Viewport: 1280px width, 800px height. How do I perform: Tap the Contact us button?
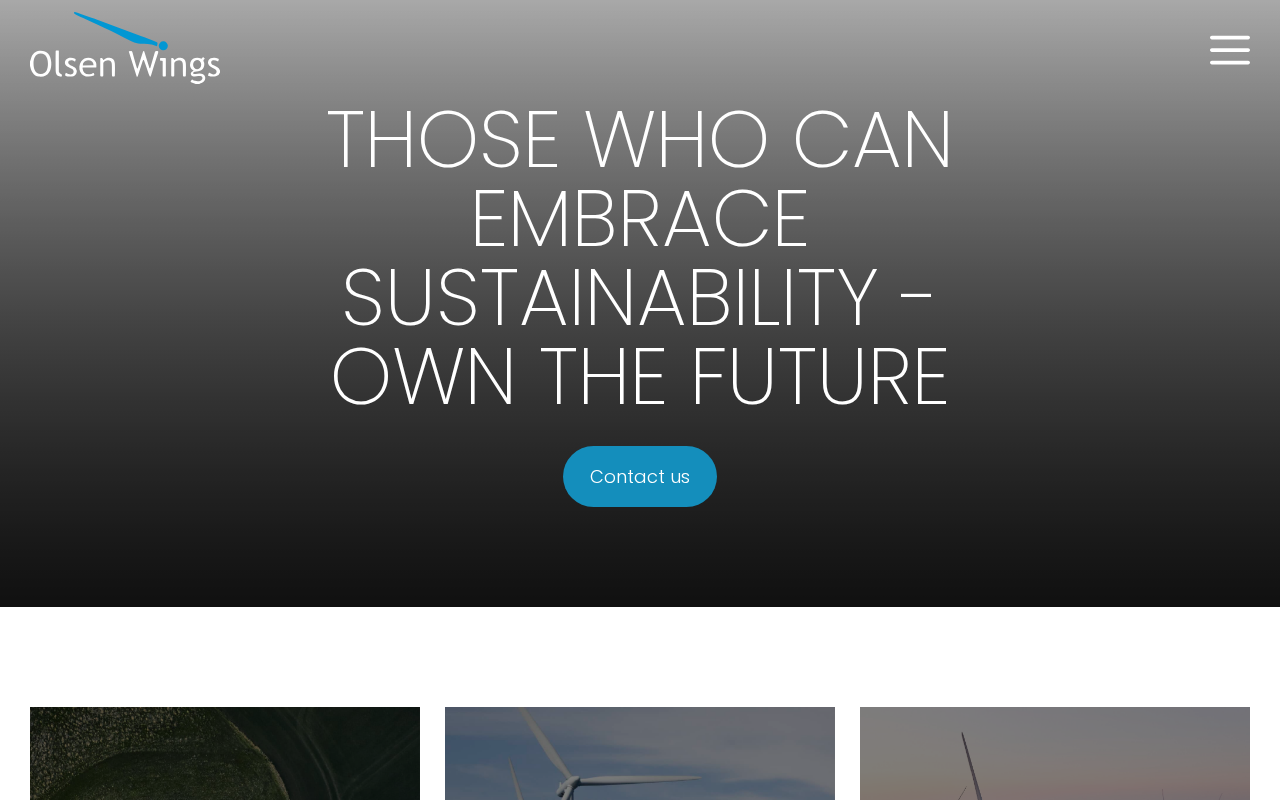[640, 476]
